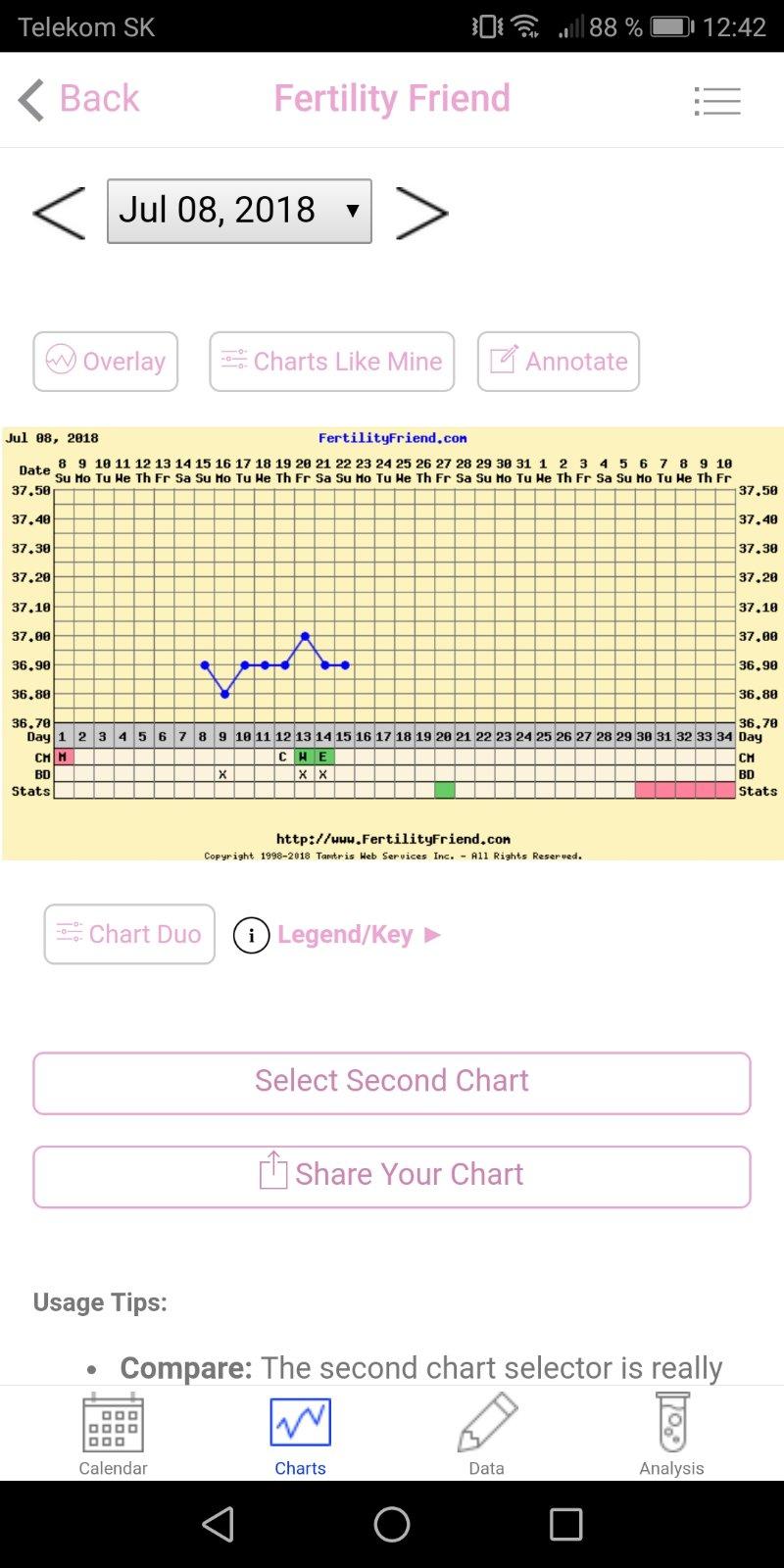Switch to the Data tab
The width and height of the screenshot is (784, 1568).
pos(486,1434)
